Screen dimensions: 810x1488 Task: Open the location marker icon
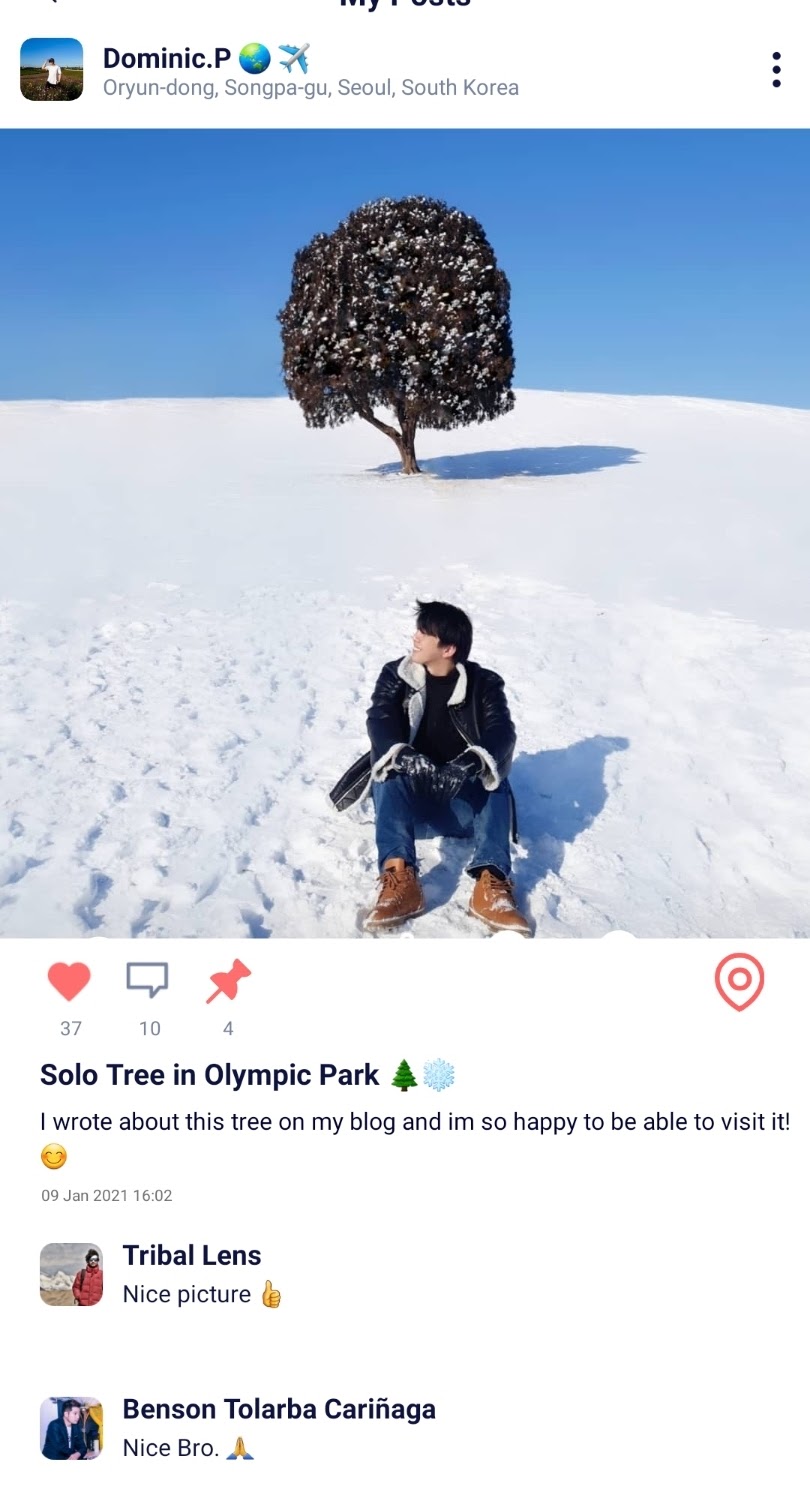pos(739,982)
